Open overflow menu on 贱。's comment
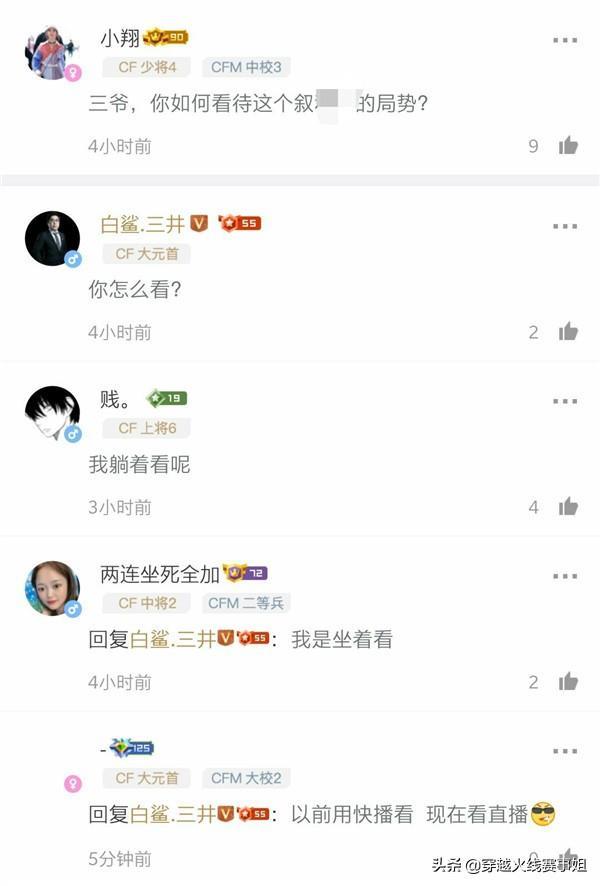The image size is (600, 886). pos(565,401)
